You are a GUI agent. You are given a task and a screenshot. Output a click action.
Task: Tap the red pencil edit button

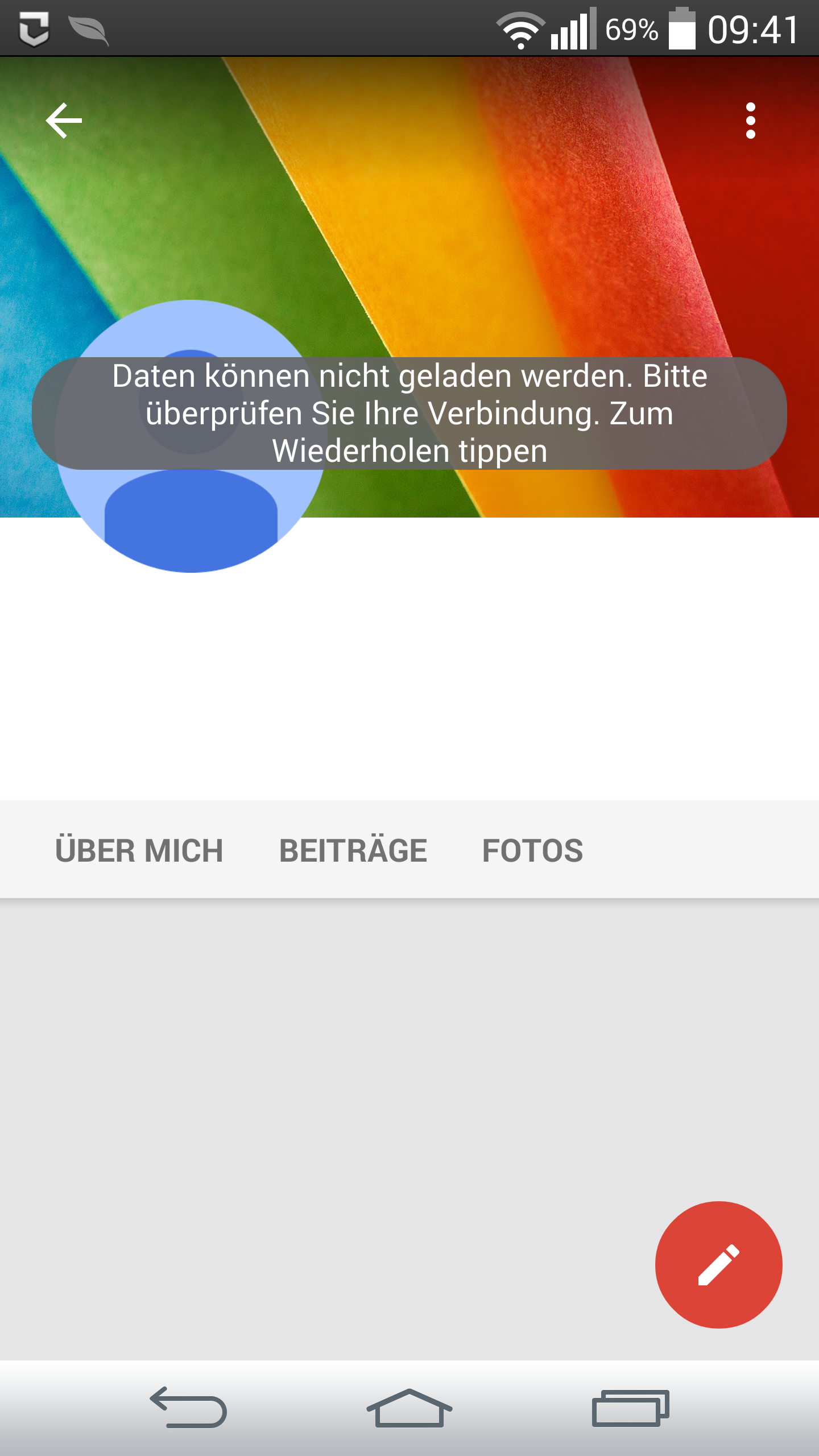click(719, 1265)
